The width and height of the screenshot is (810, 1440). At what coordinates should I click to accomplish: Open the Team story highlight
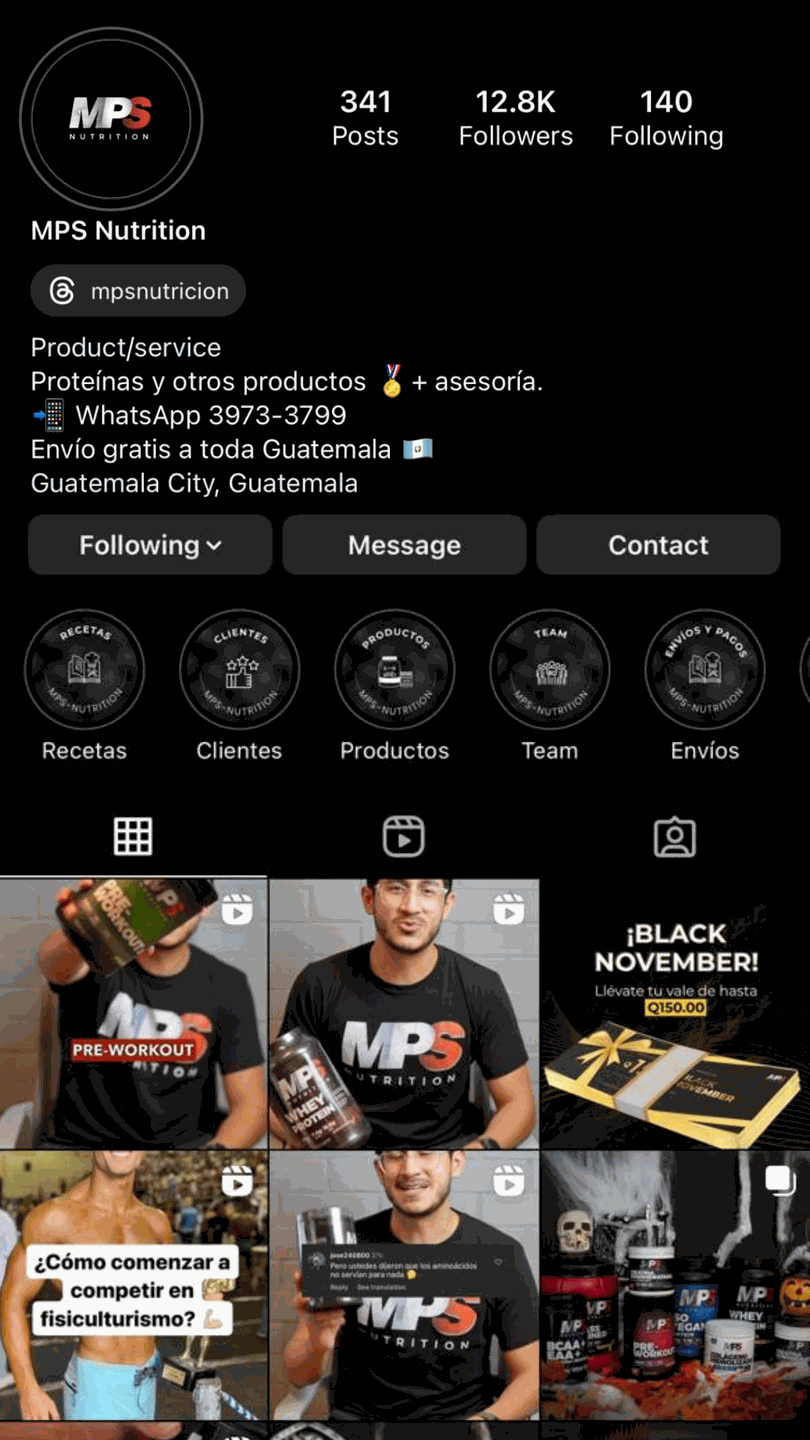[549, 670]
